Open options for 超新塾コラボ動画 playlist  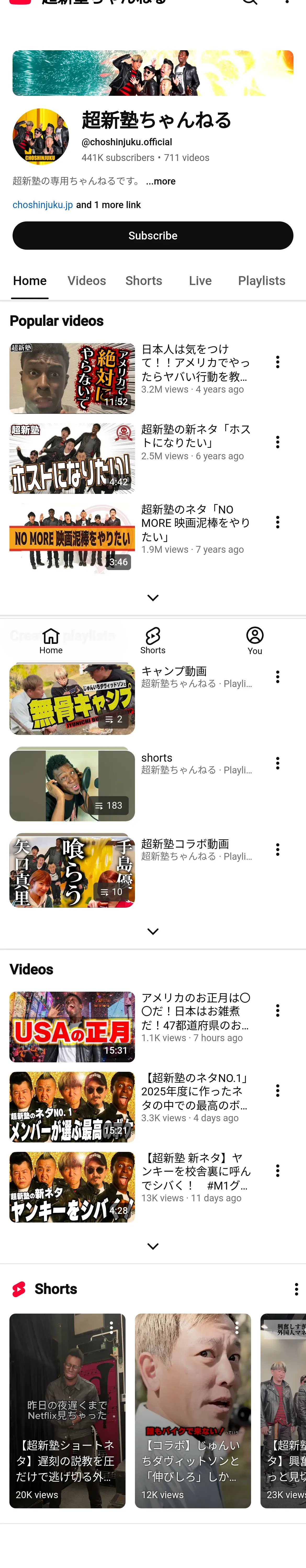[277, 850]
